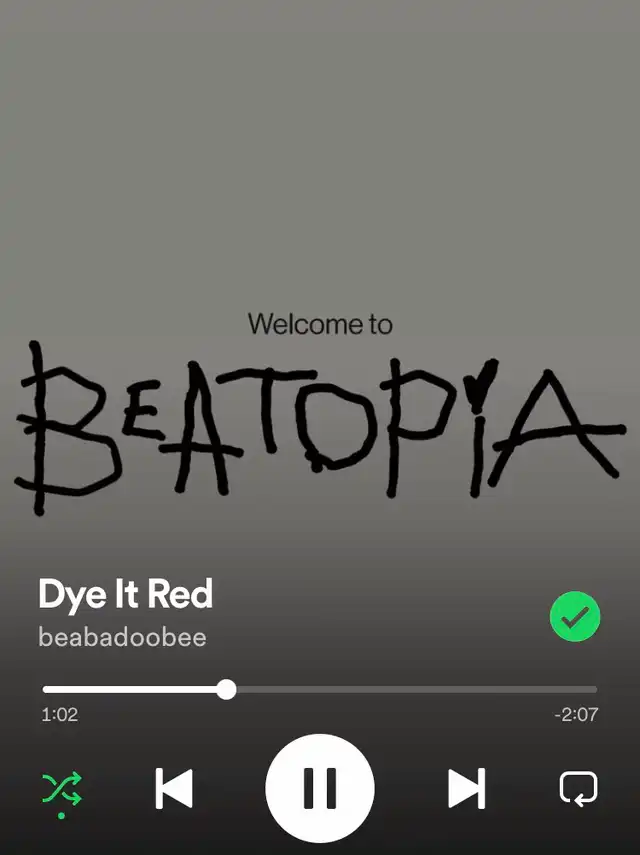Image resolution: width=640 pixels, height=855 pixels.
Task: Tap the green checkmark for liked song
Action: 575,617
